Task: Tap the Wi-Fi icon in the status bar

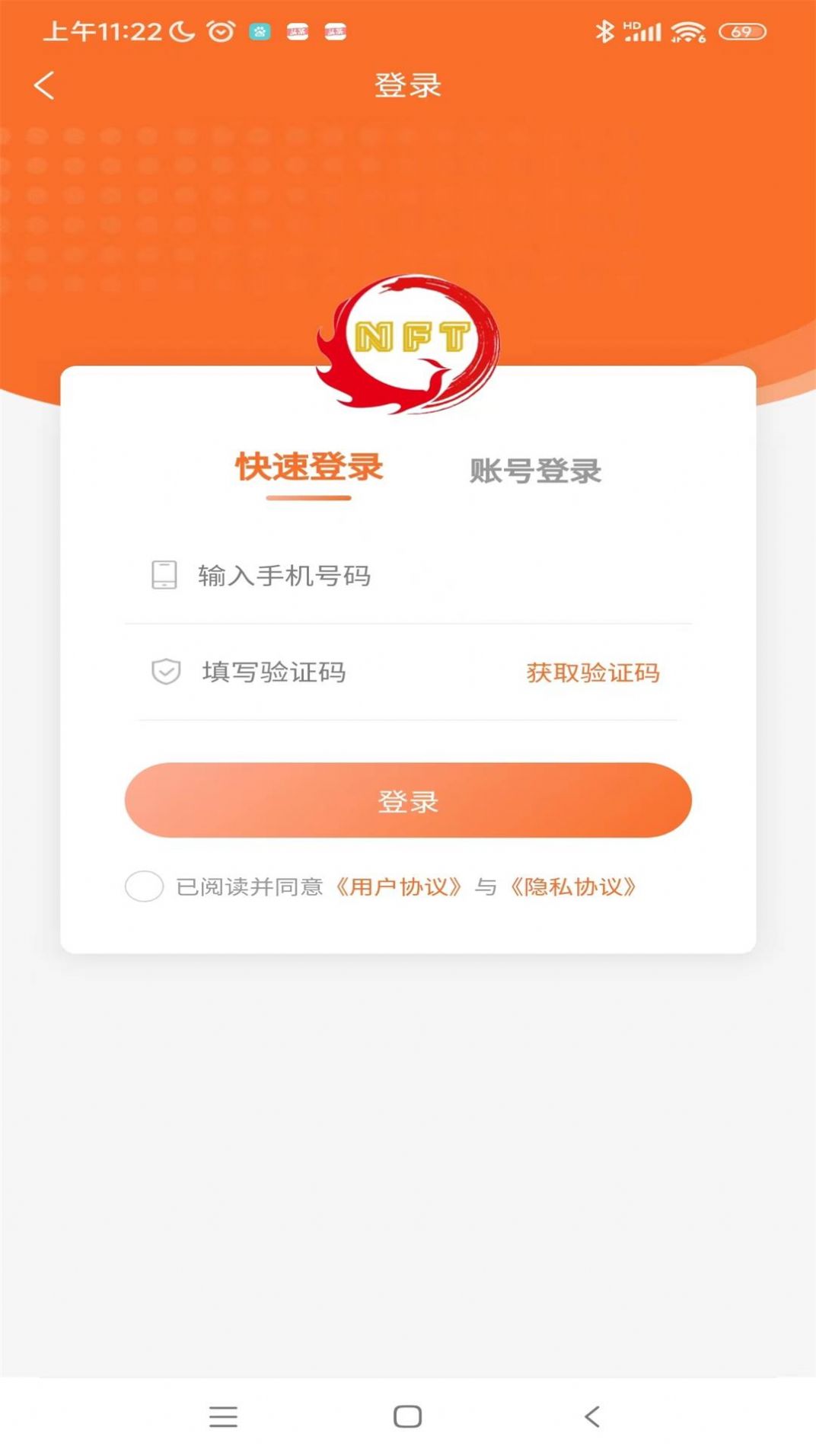Action: pos(687,31)
